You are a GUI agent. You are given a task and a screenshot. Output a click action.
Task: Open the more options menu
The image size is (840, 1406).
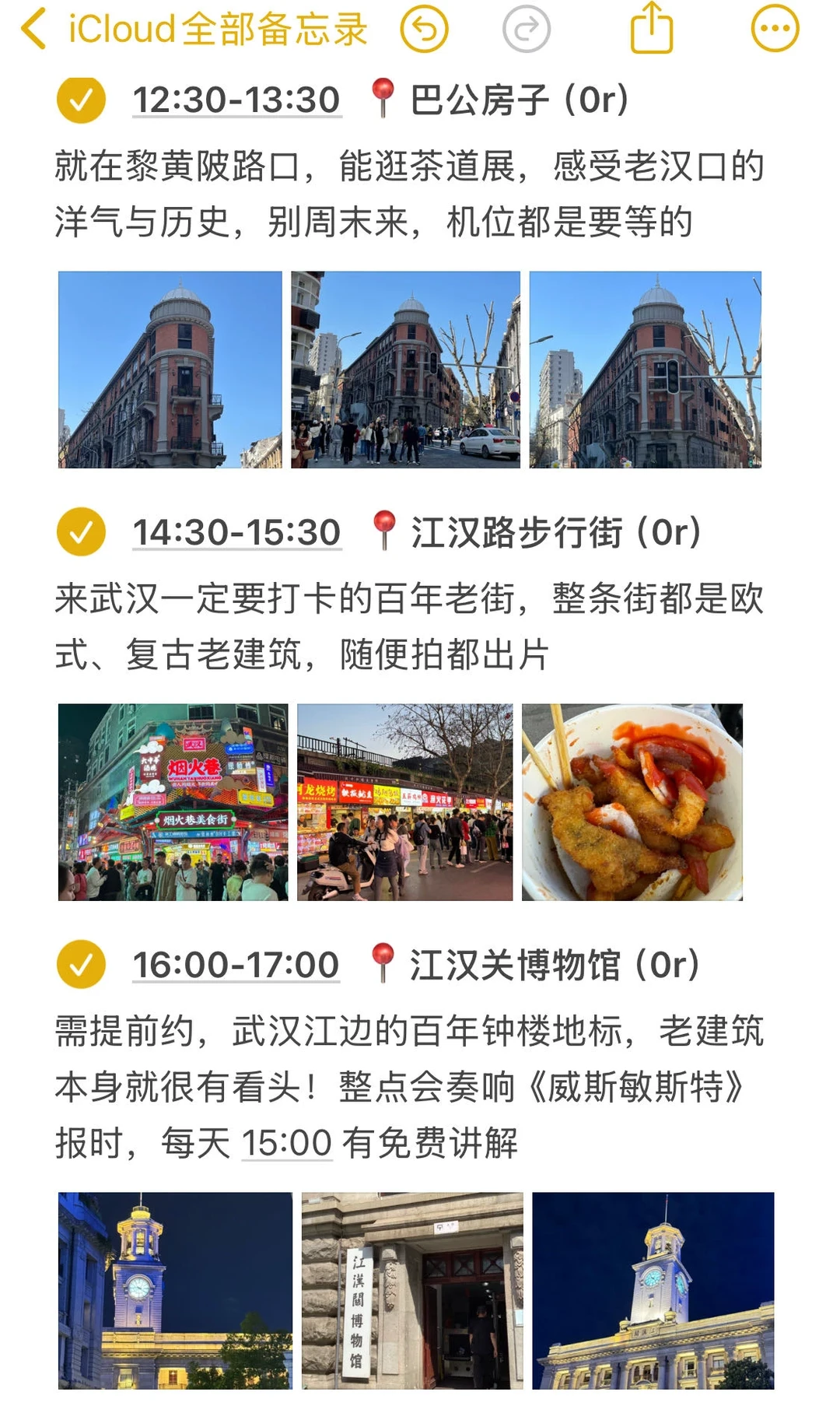(x=775, y=29)
